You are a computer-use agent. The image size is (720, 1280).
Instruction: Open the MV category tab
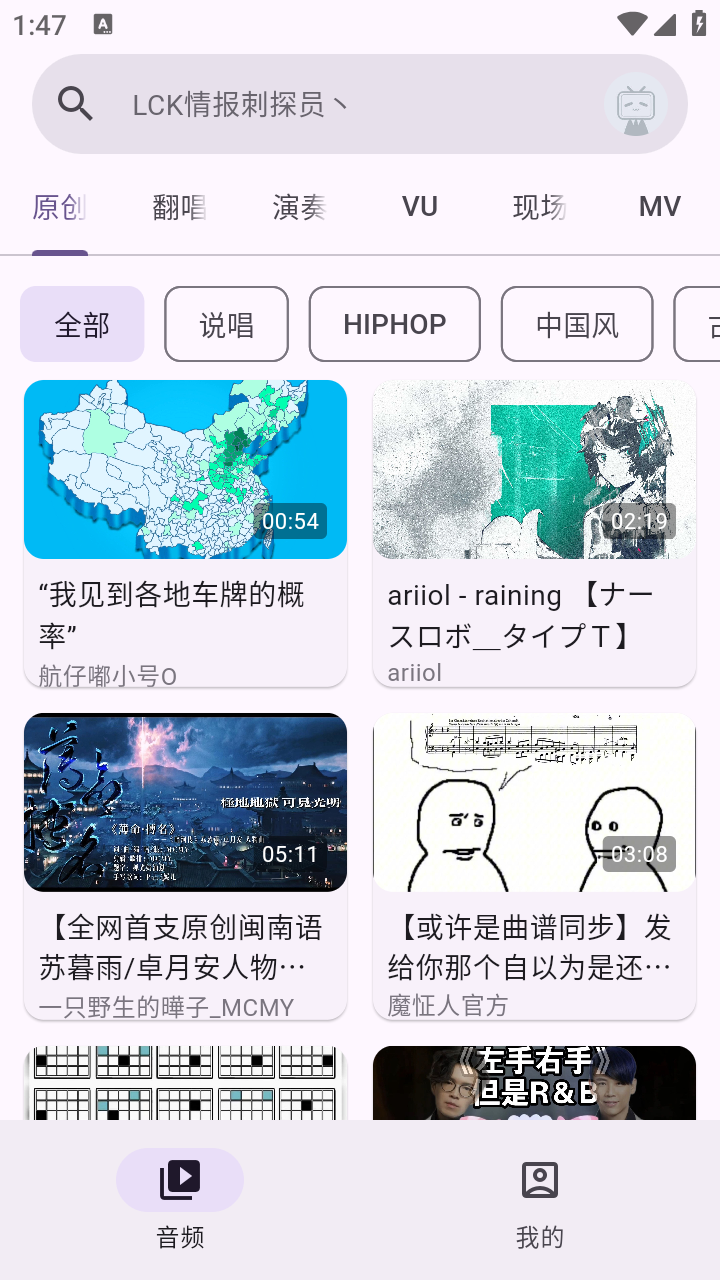click(659, 206)
